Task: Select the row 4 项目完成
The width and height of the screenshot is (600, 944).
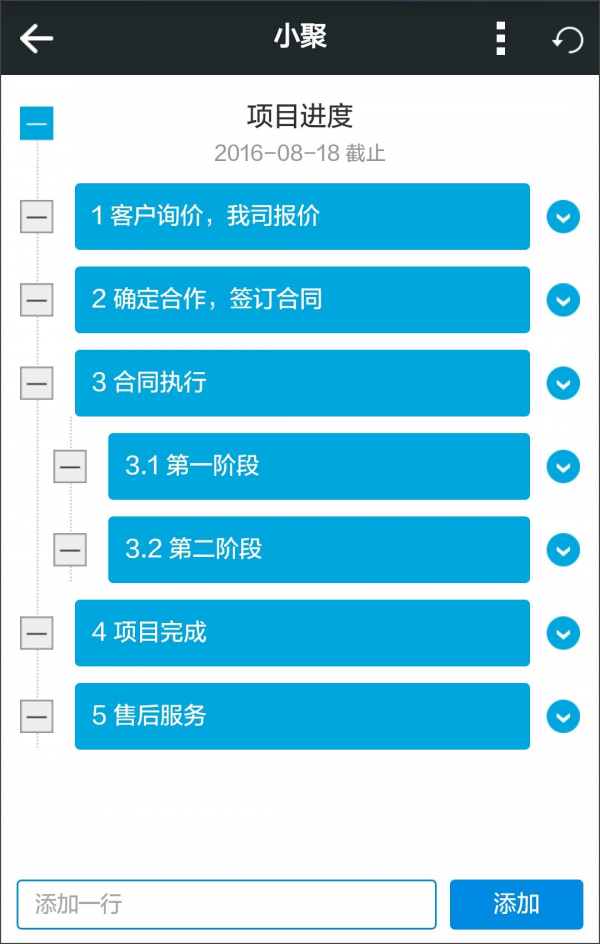Action: (x=302, y=632)
